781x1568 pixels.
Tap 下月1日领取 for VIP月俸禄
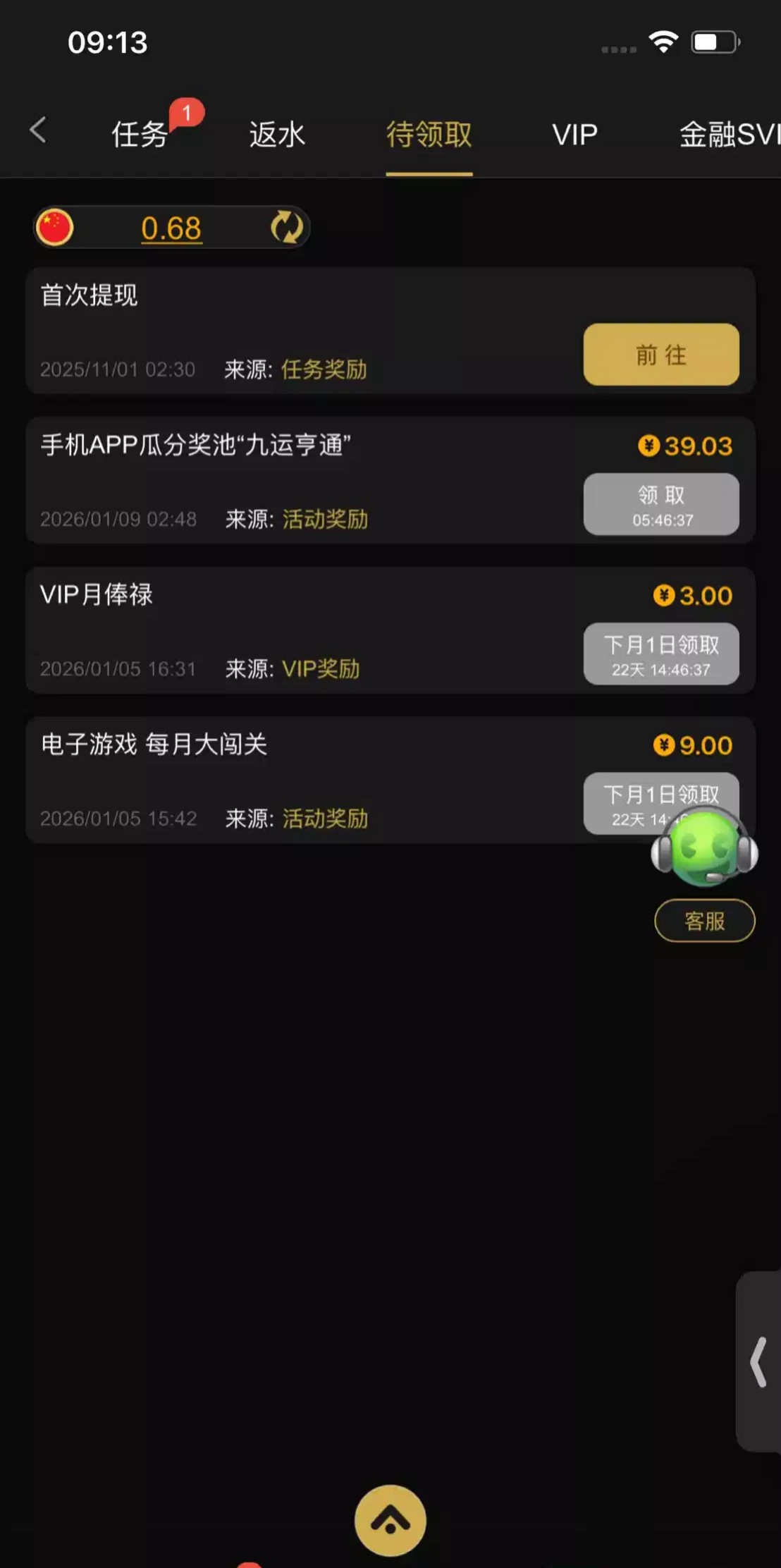(660, 654)
